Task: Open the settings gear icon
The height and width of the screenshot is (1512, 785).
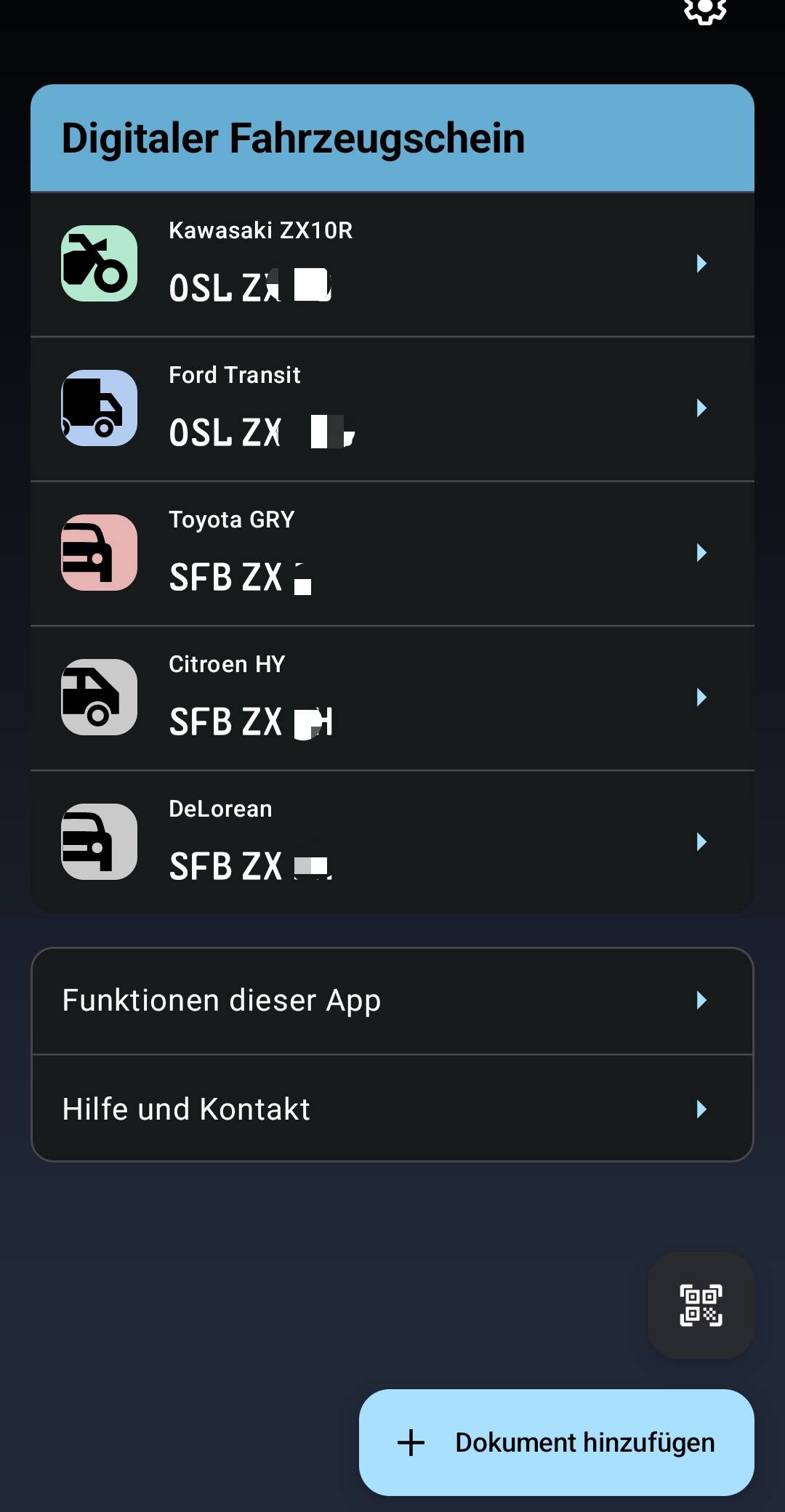Action: (x=705, y=10)
